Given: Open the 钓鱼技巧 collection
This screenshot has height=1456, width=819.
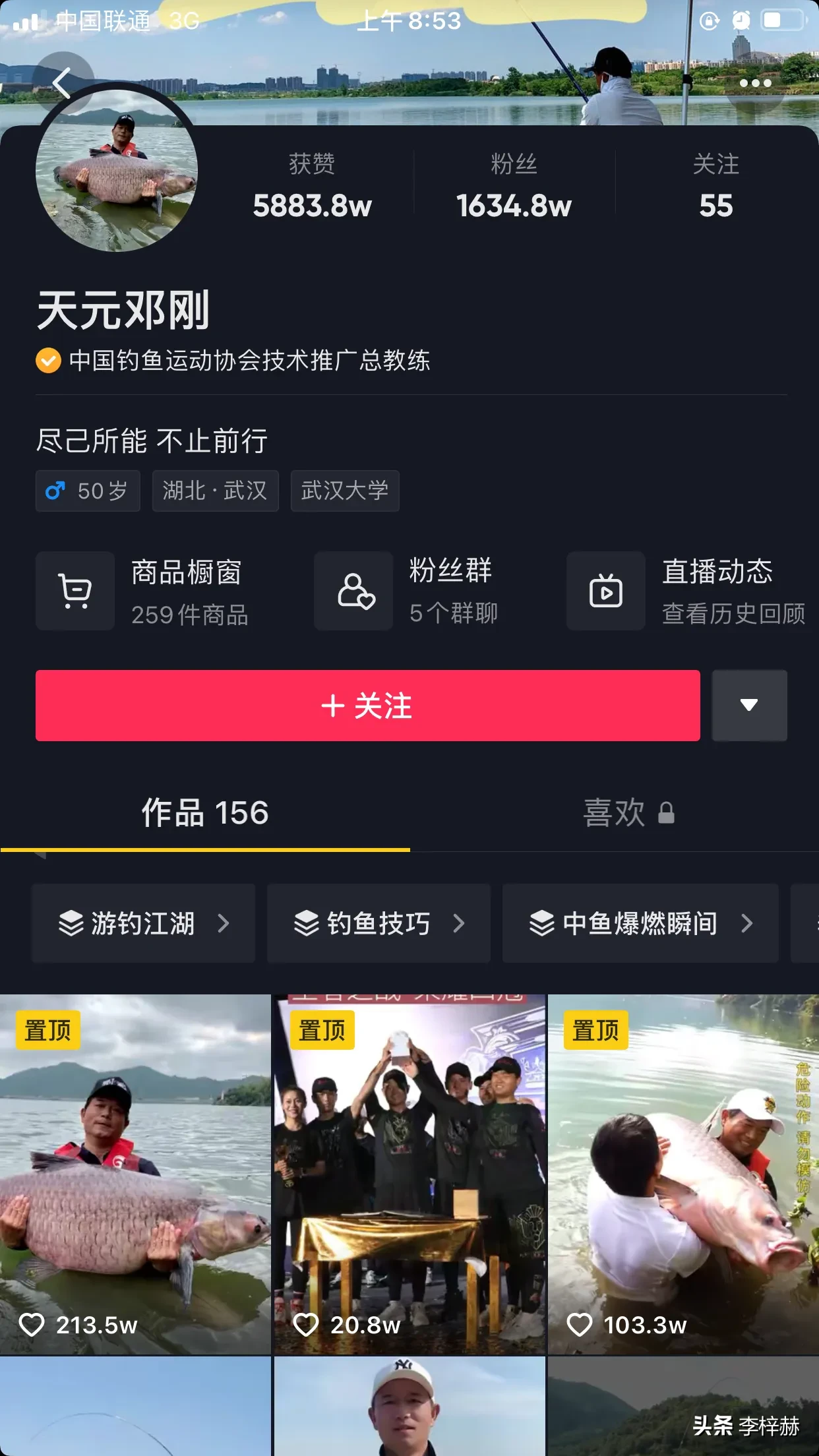Looking at the screenshot, I should click(379, 923).
